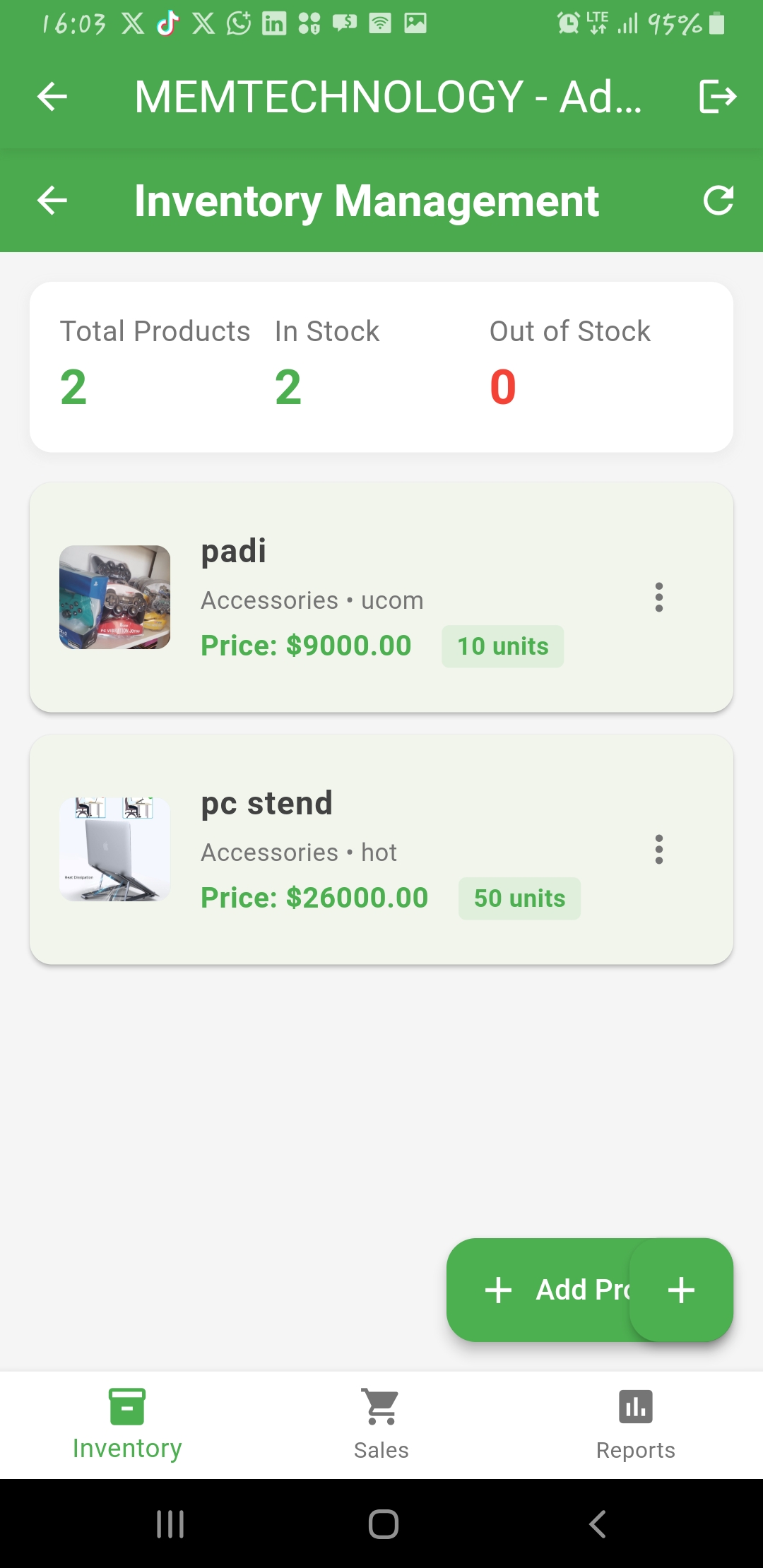Tap the Out of Stock count

(502, 386)
